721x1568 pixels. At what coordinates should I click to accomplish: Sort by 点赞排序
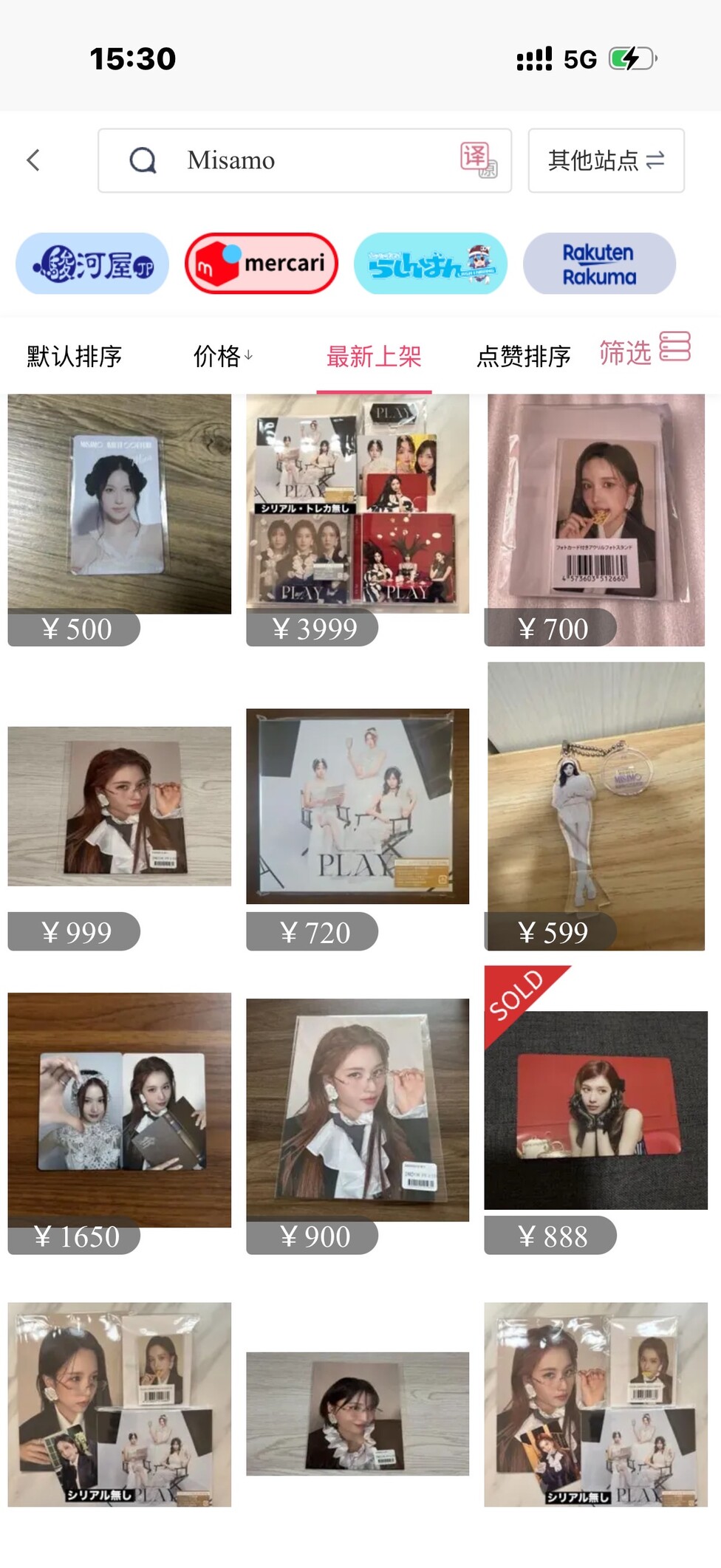coord(524,357)
